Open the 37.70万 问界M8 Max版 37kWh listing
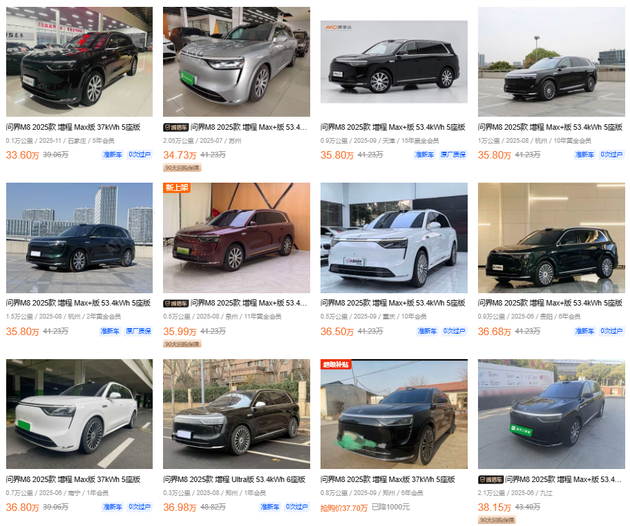This screenshot has height=526, width=630. (x=393, y=412)
